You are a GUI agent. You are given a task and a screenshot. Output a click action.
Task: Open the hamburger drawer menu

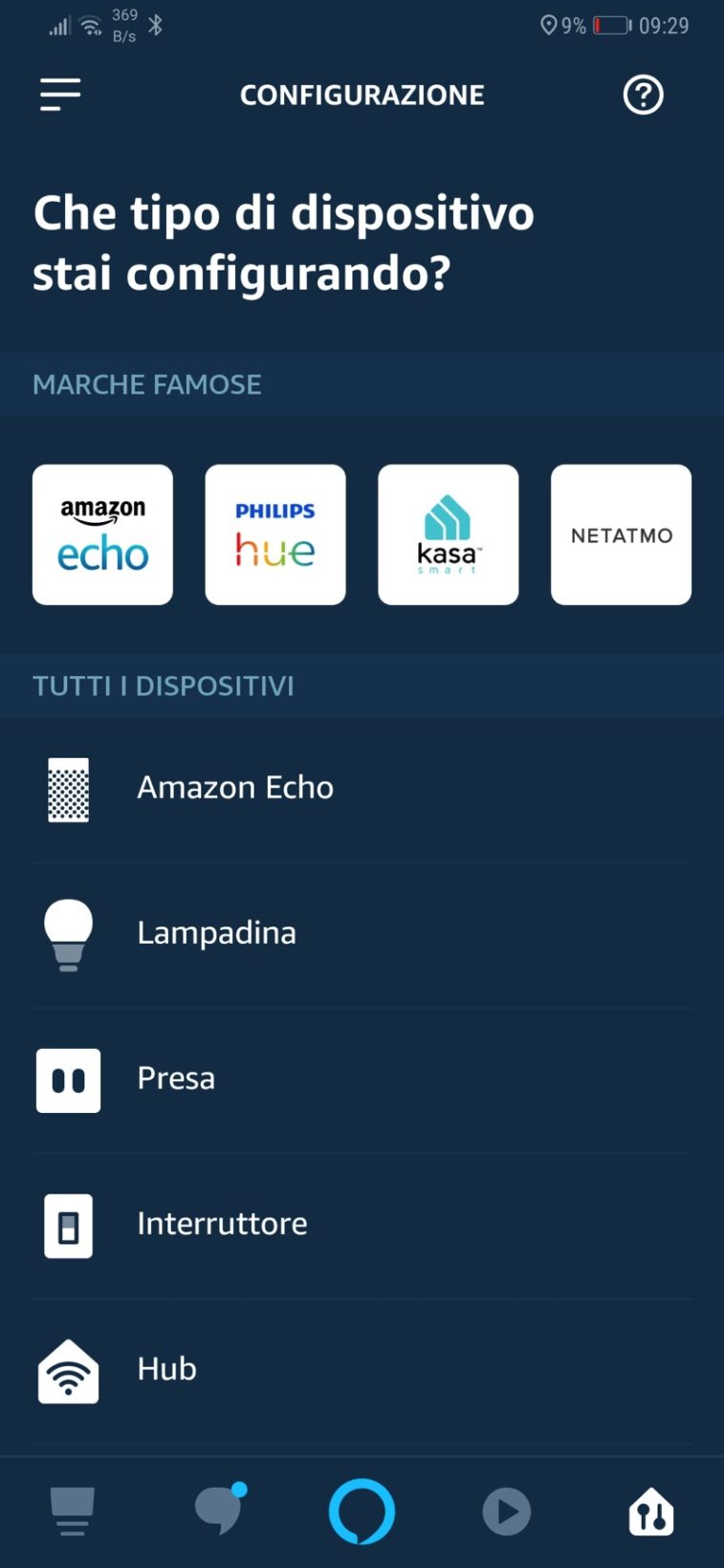point(60,95)
